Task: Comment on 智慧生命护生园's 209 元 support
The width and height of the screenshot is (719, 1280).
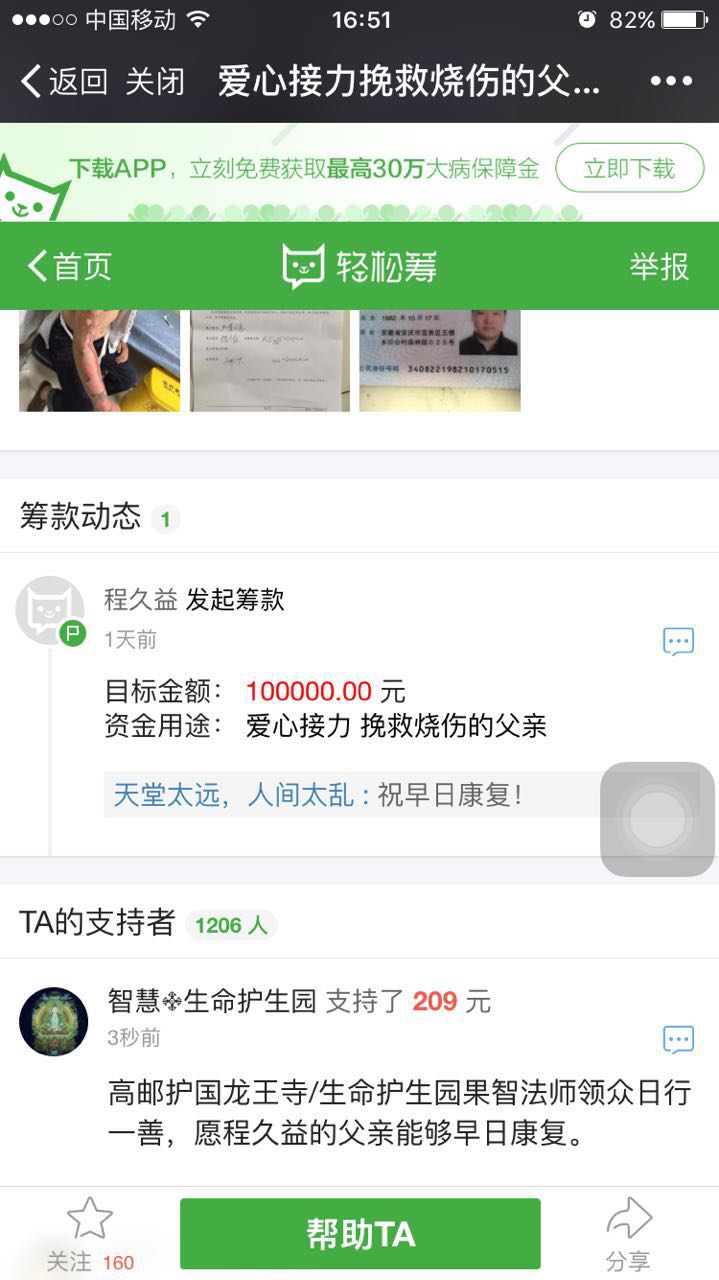Action: (678, 1039)
